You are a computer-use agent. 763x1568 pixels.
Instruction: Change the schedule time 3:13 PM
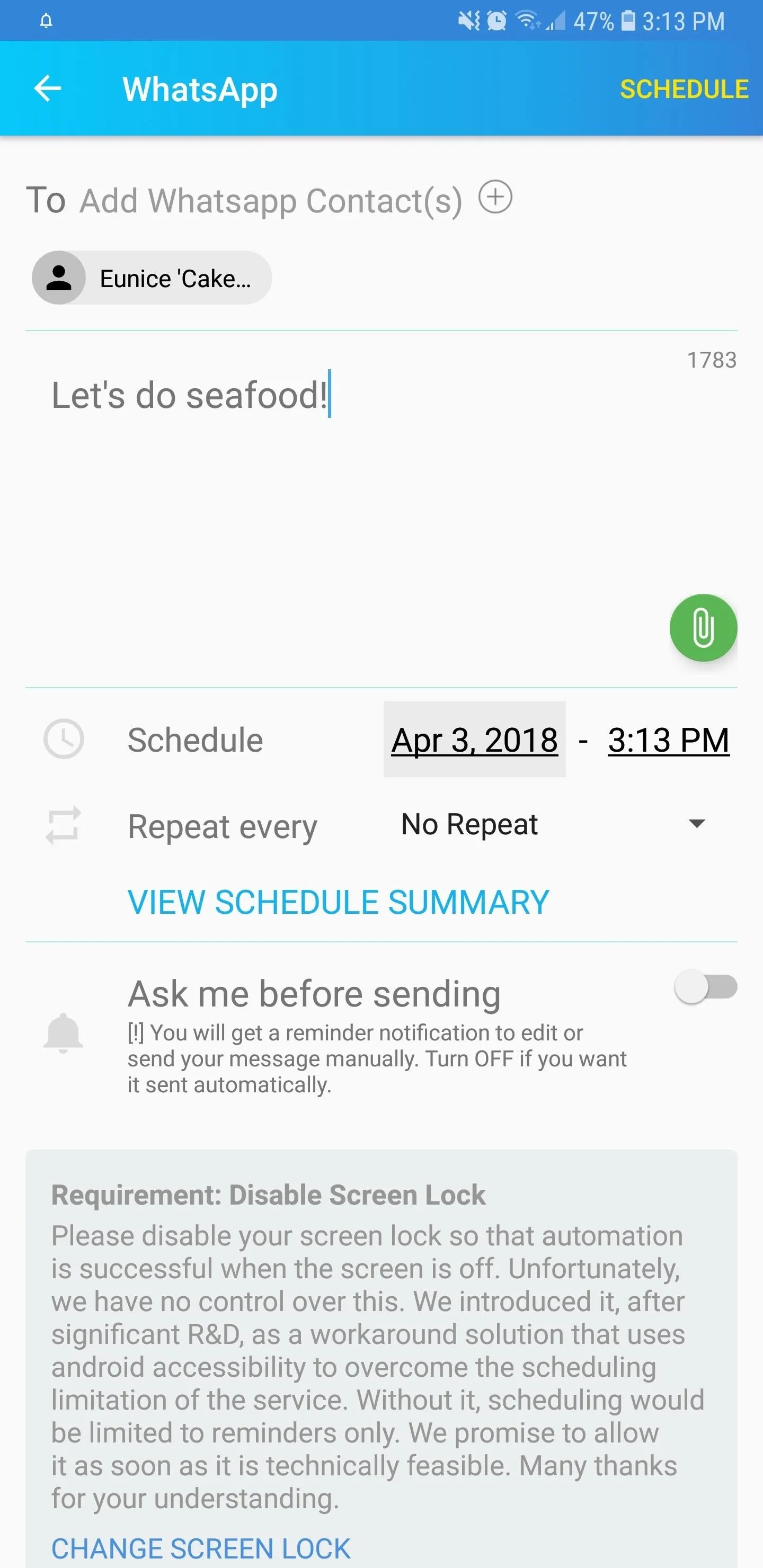tap(669, 740)
